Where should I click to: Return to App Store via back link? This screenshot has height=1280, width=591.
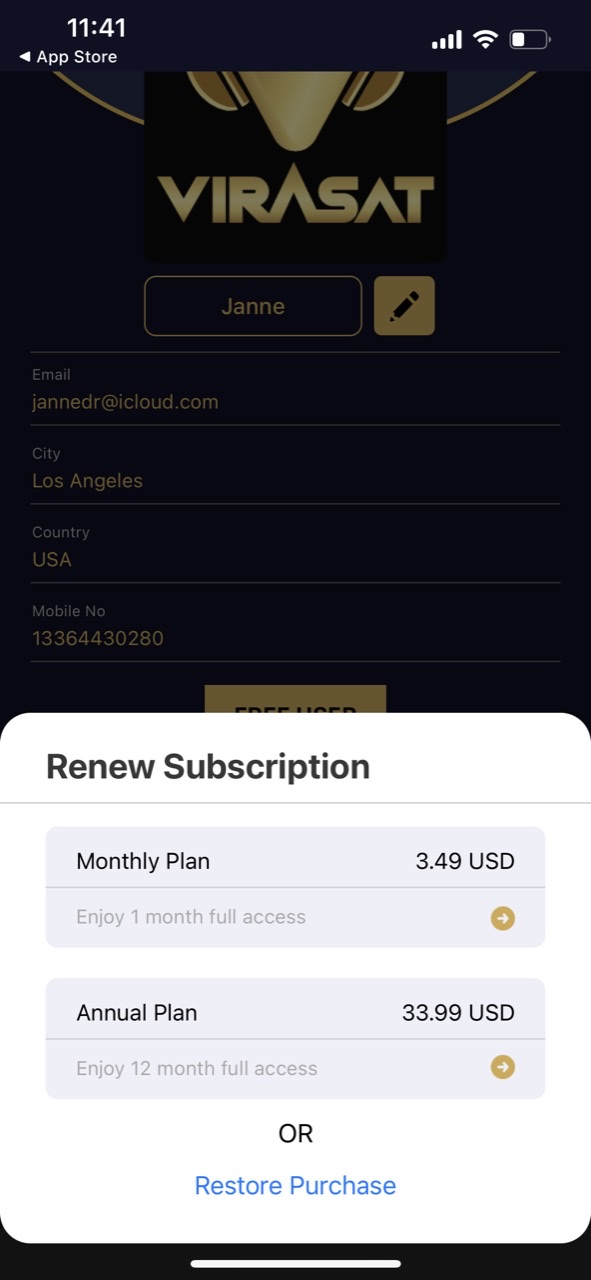[x=68, y=57]
